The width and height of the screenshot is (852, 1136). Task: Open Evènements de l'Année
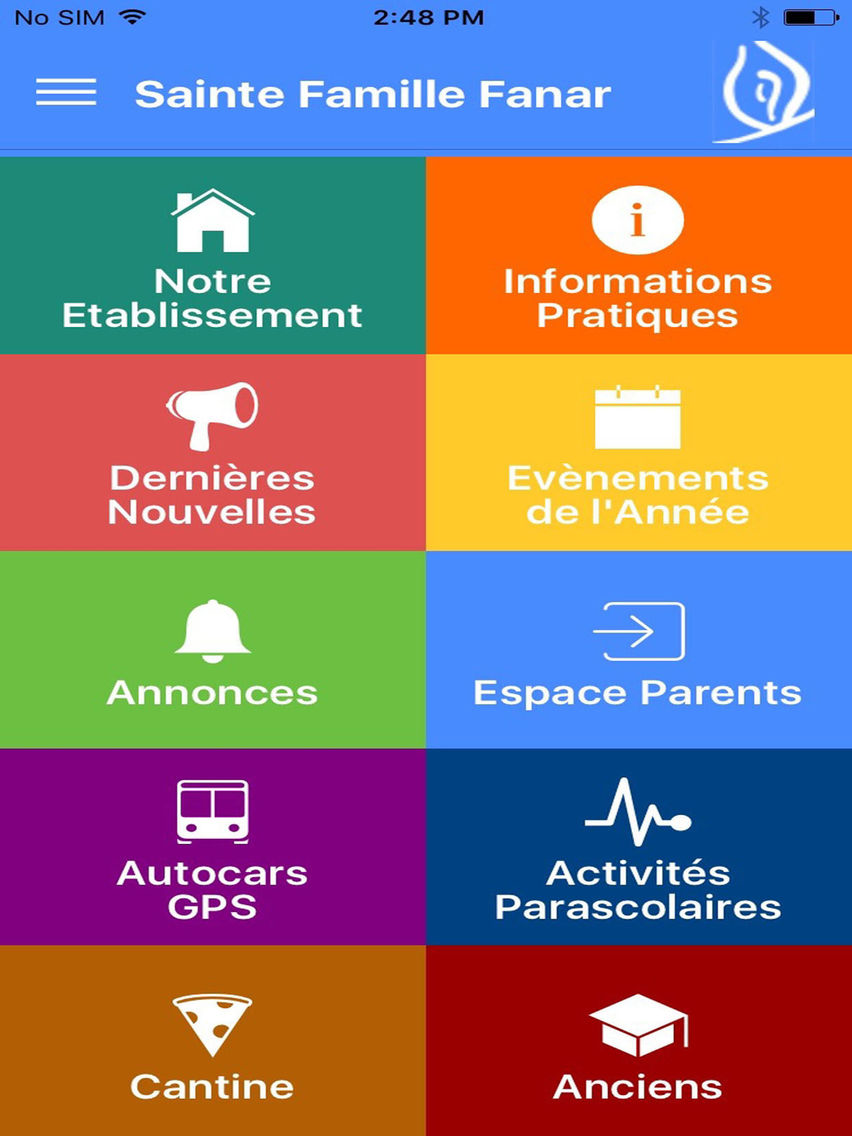coord(638,452)
